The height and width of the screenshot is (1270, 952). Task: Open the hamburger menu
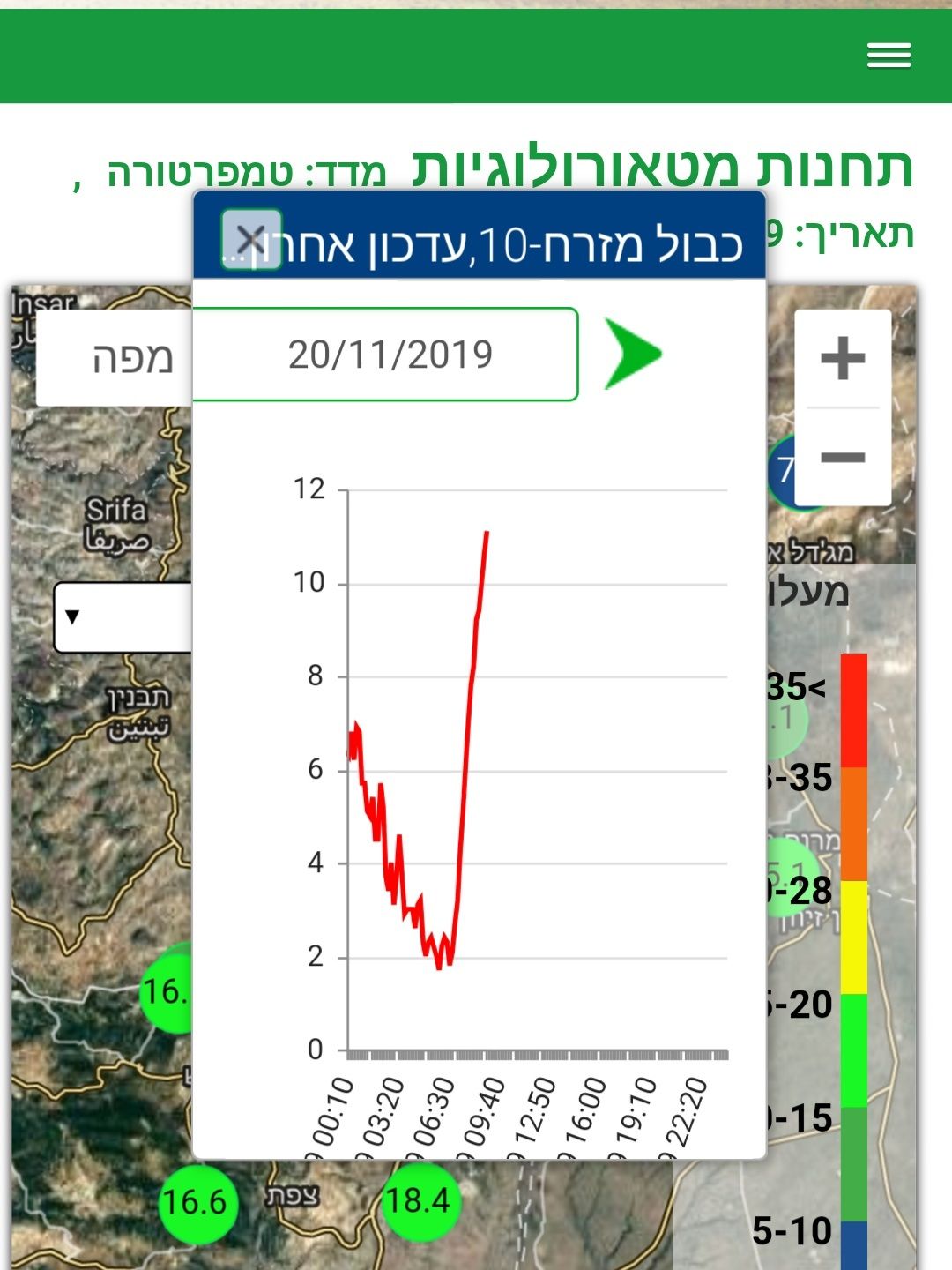[x=889, y=56]
